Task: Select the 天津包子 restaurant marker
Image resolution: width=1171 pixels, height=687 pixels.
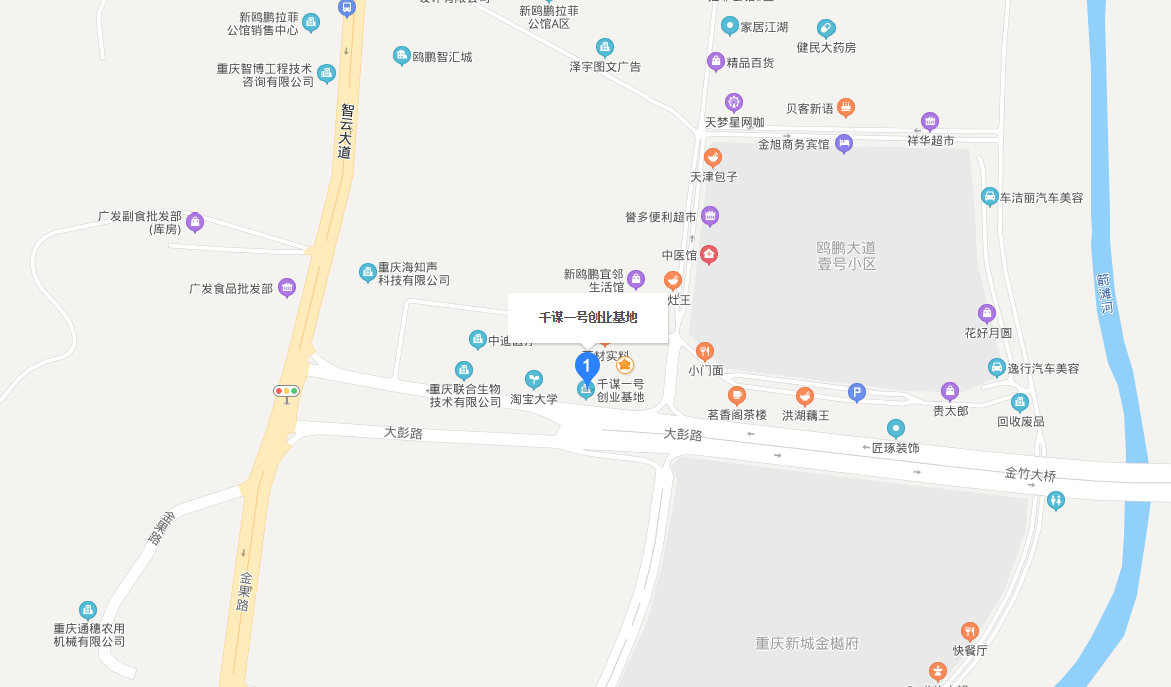Action: (713, 157)
